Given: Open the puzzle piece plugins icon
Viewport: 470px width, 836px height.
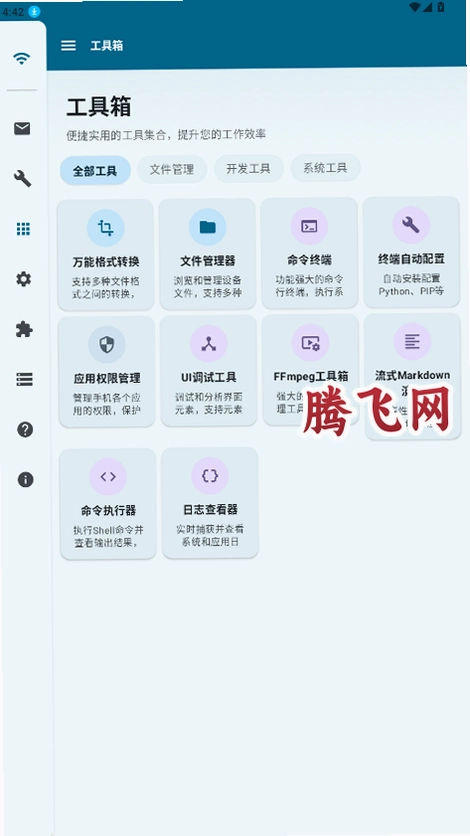Looking at the screenshot, I should [24, 329].
